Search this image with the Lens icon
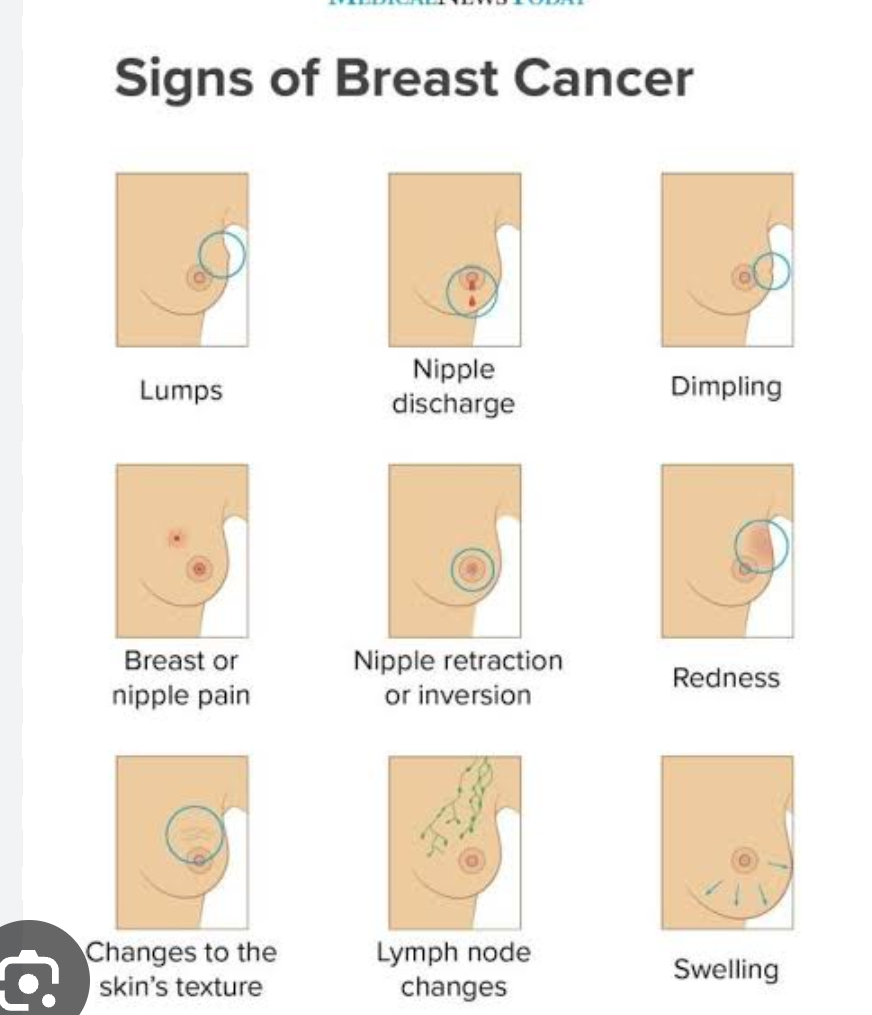Screen dimensions: 872x1015 (x=30, y=982)
